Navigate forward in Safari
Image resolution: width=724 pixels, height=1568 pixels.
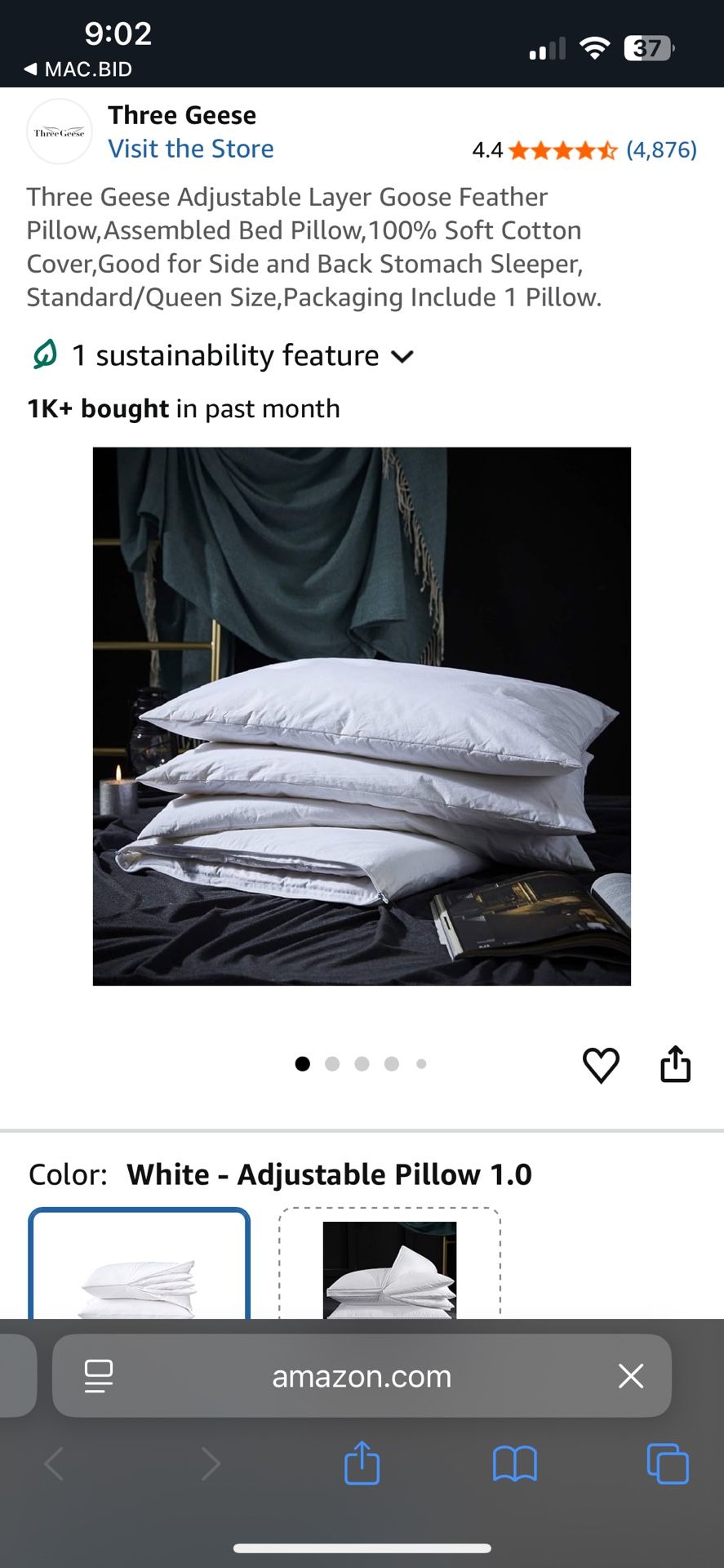[211, 1464]
